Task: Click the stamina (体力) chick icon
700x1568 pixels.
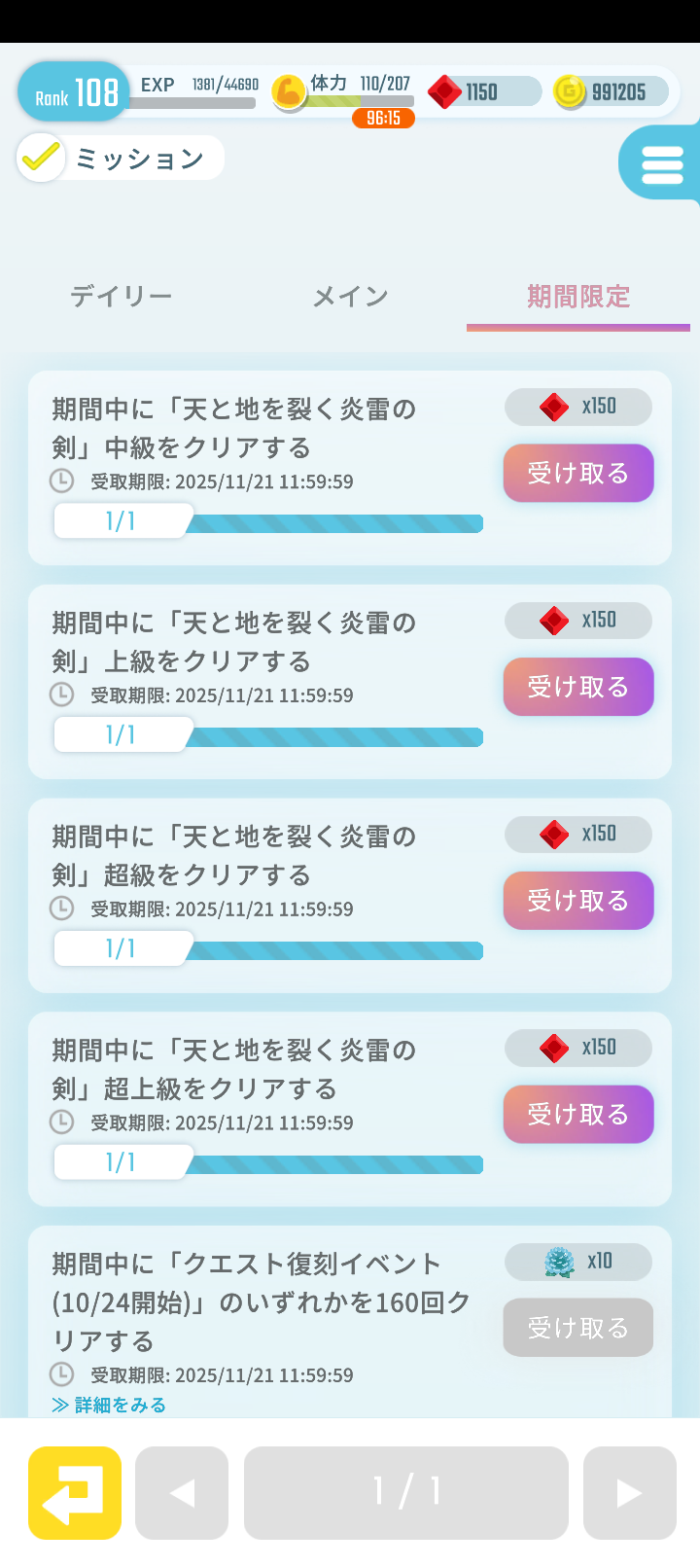Action: 289,91
